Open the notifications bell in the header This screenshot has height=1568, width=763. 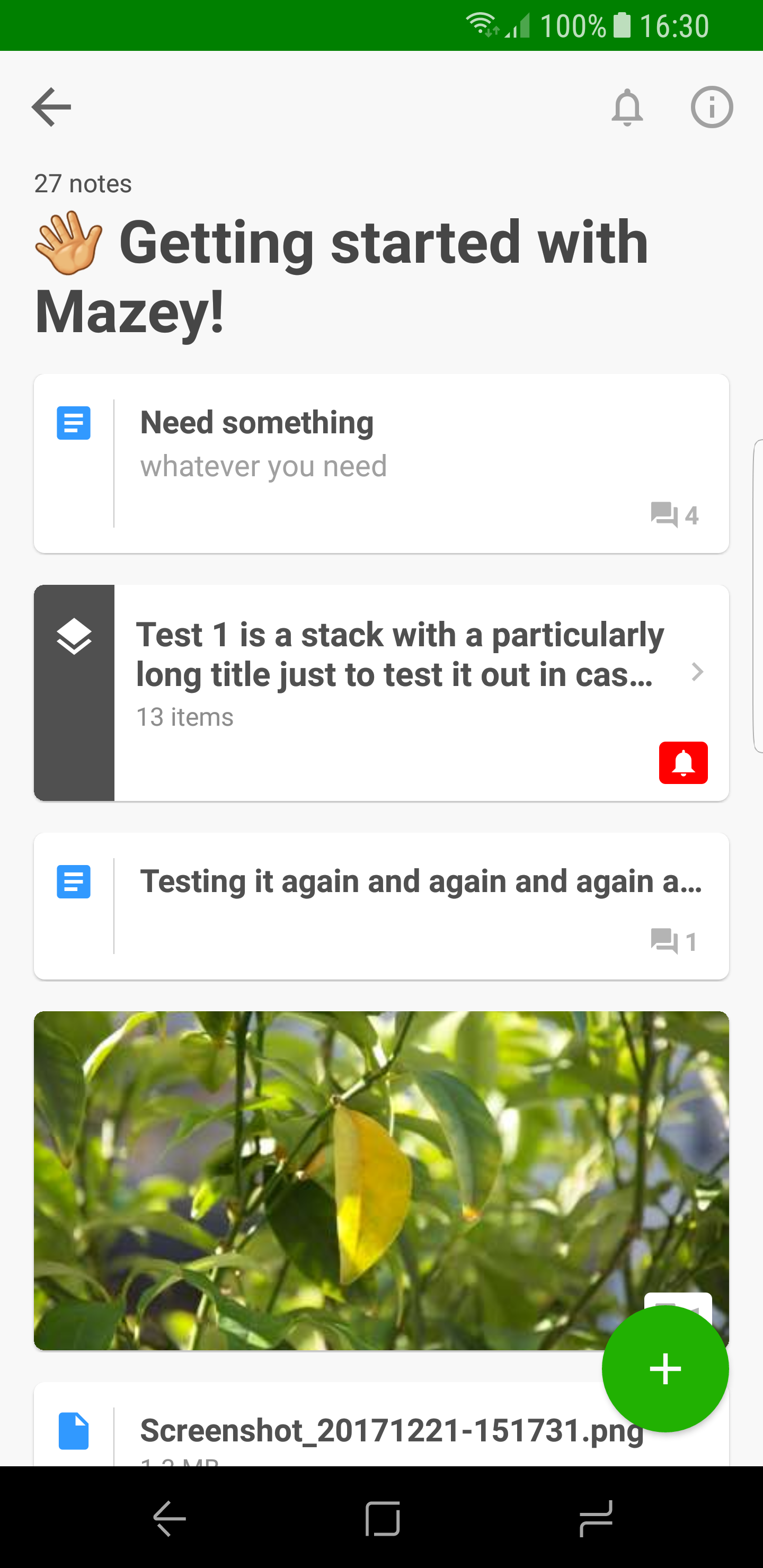pos(627,108)
